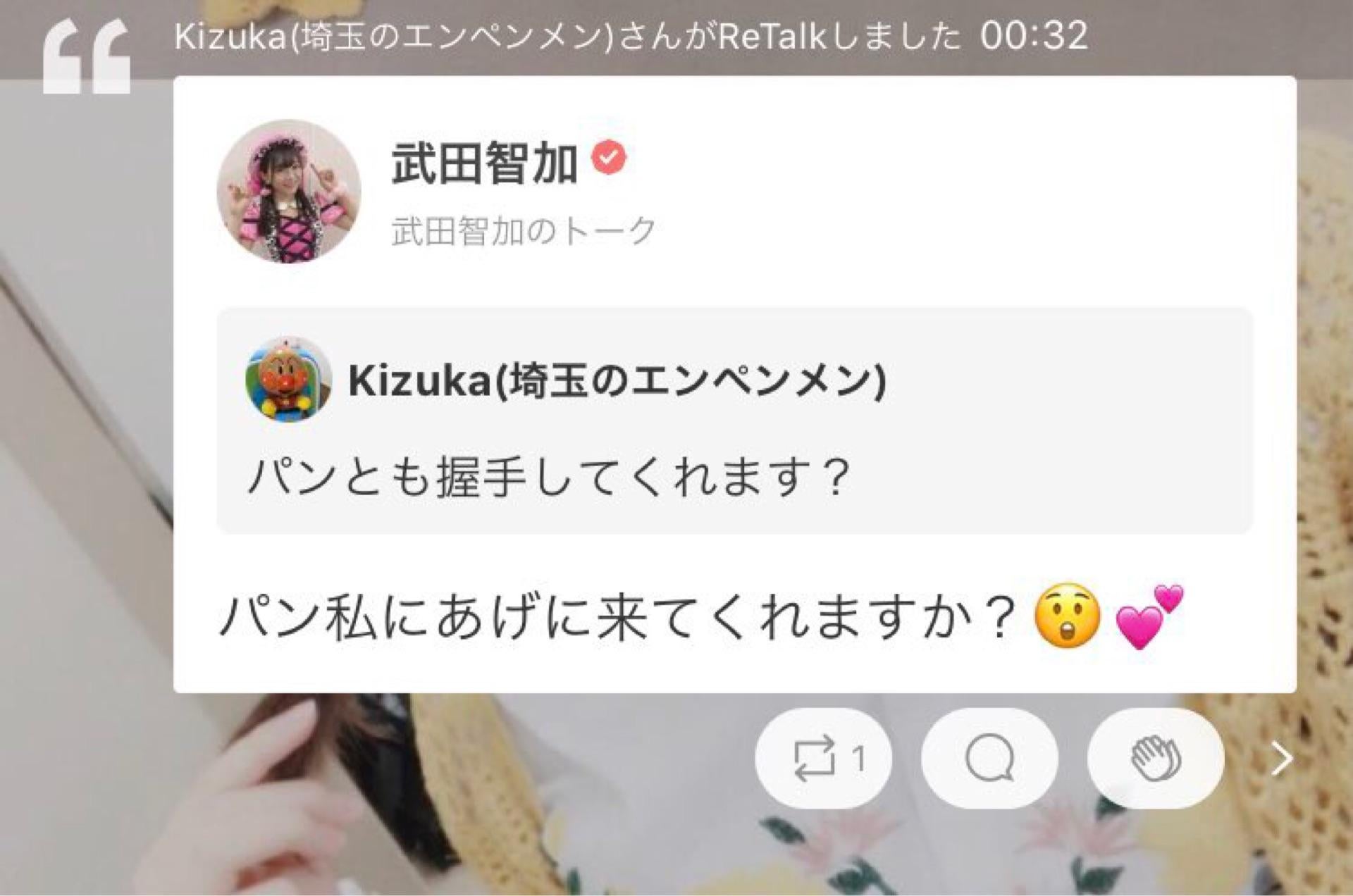Open the comment bubble icon
The width and height of the screenshot is (1353, 896).
point(989,759)
